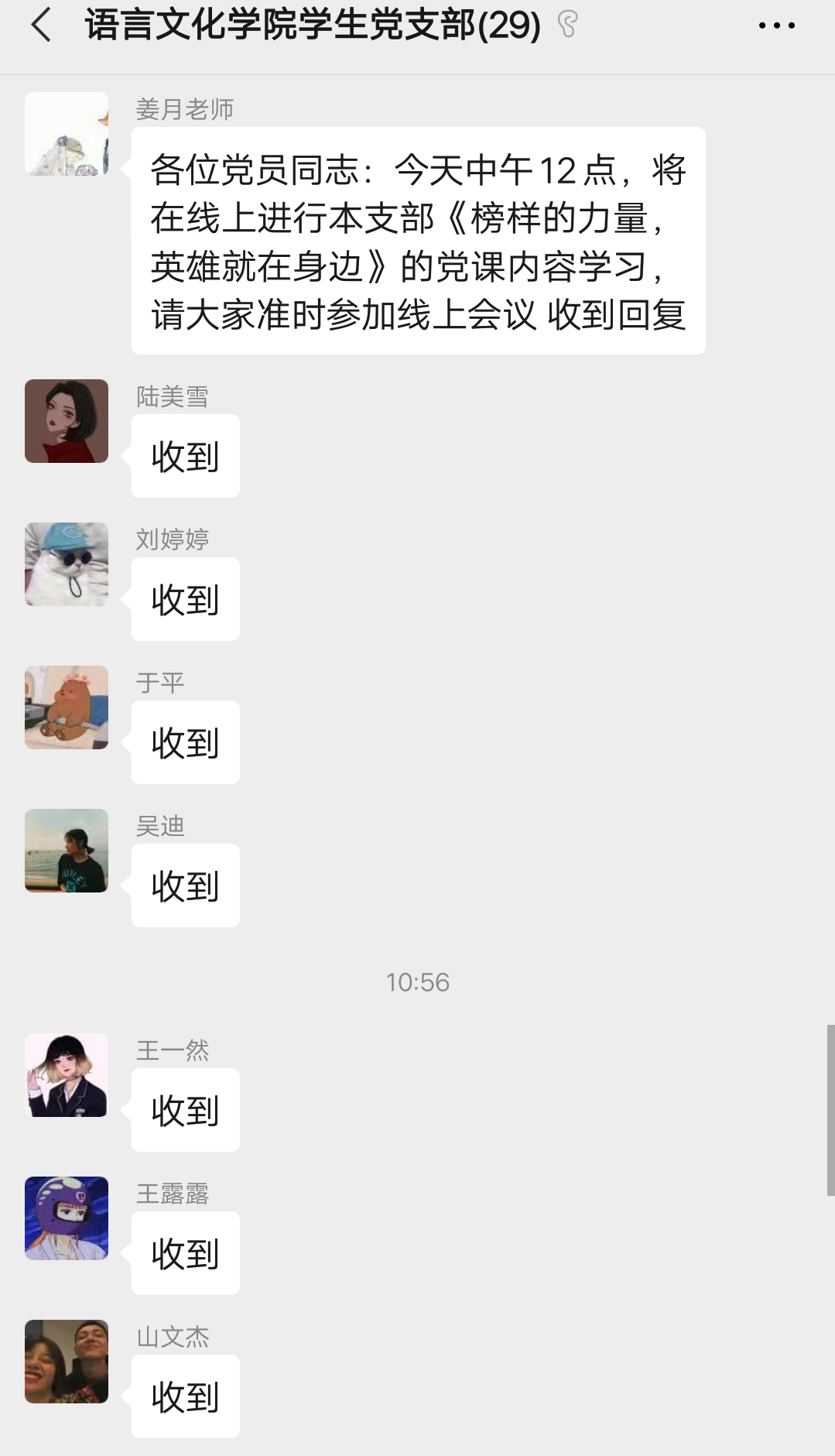The image size is (835, 1456).
Task: Select 吴迪's avatar
Action: [67, 851]
